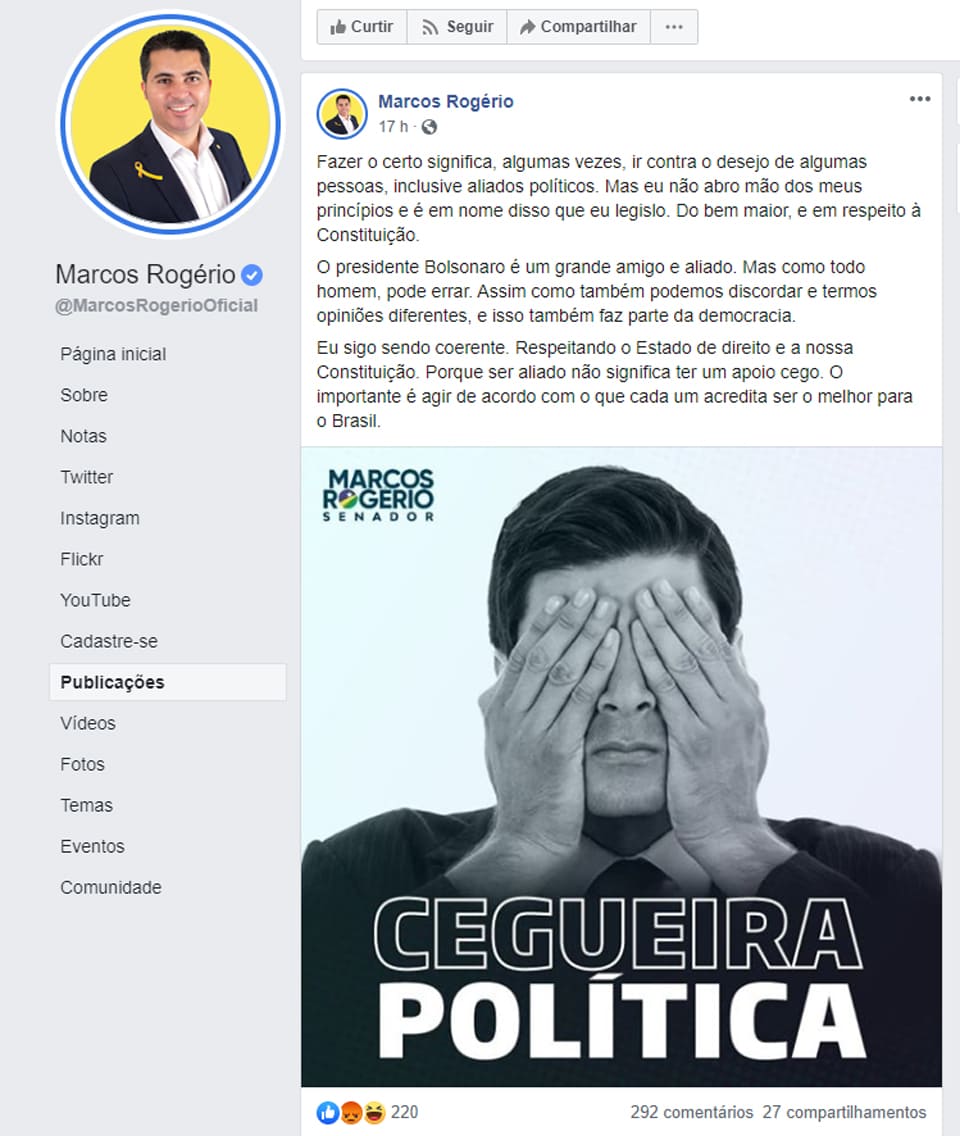
Task: View the Fotos section
Action: pos(82,764)
